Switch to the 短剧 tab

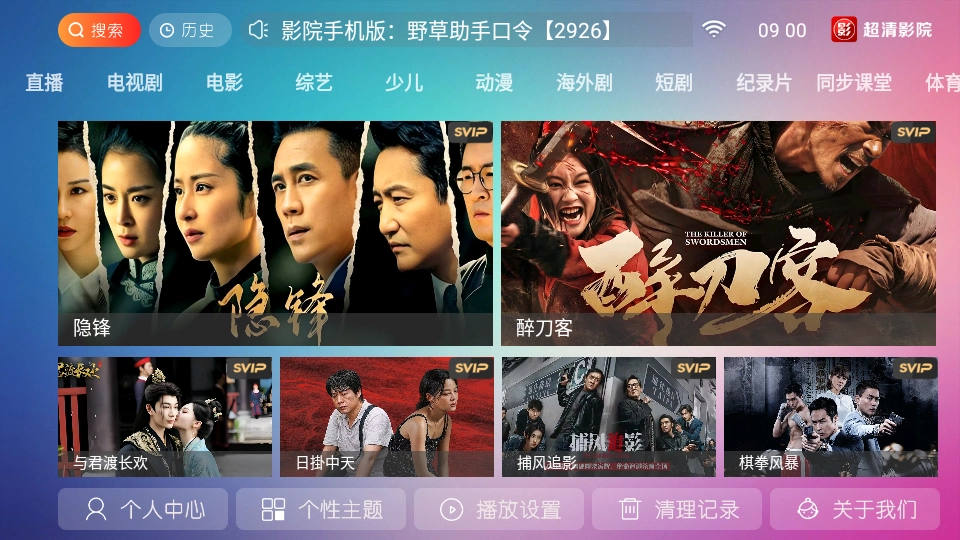pos(674,83)
